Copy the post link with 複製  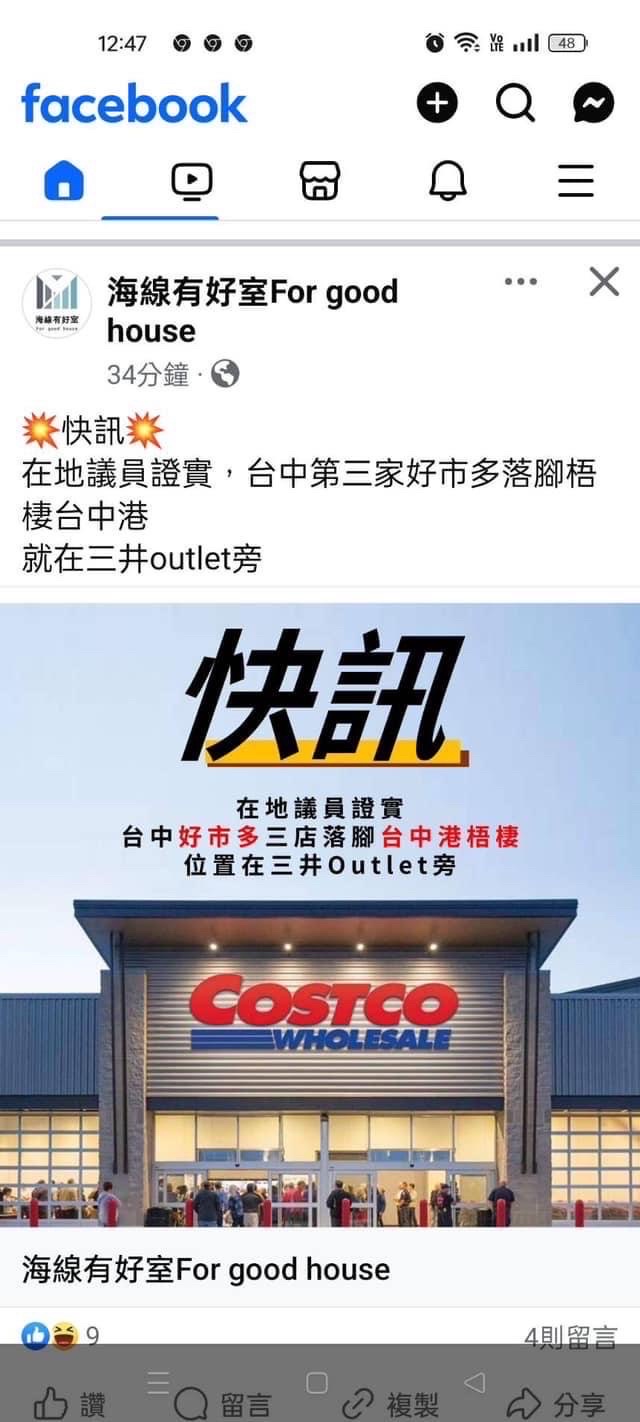390,1403
